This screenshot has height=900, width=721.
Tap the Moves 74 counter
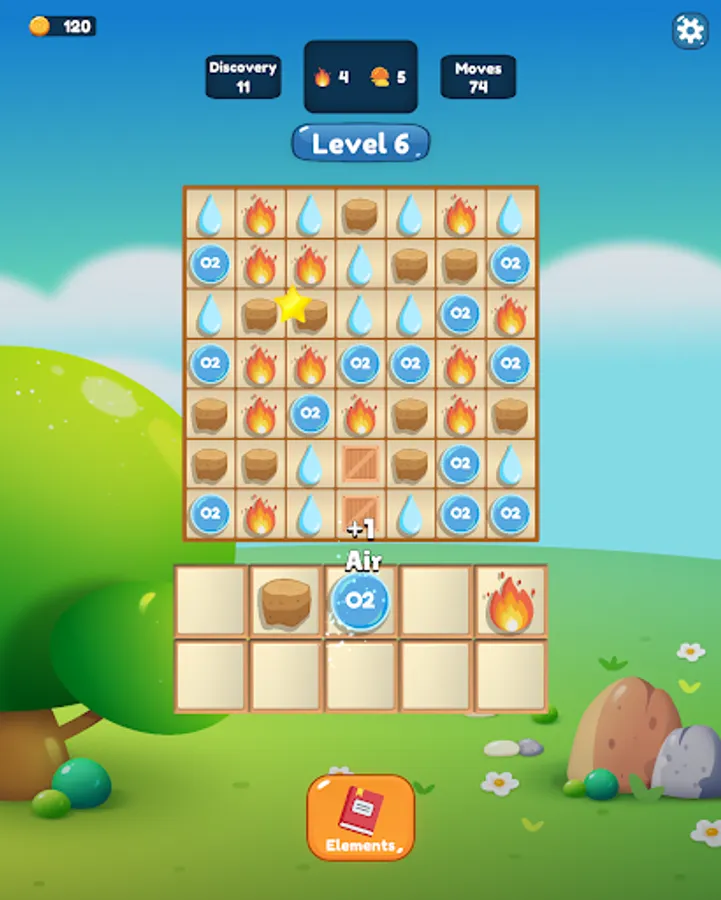tap(478, 74)
